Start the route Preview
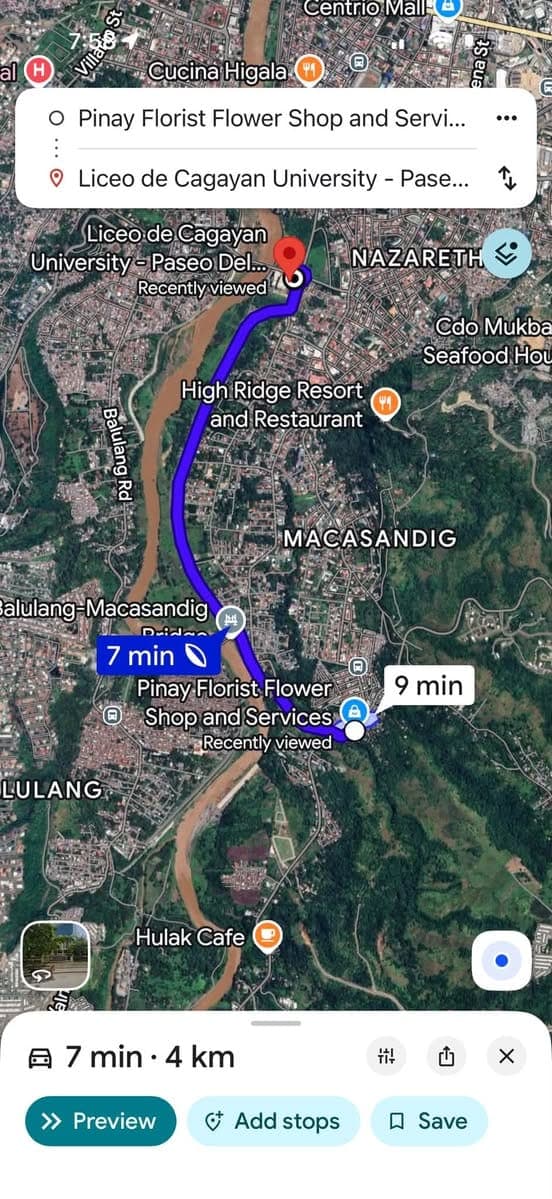The height and width of the screenshot is (1199, 552). [x=100, y=1121]
